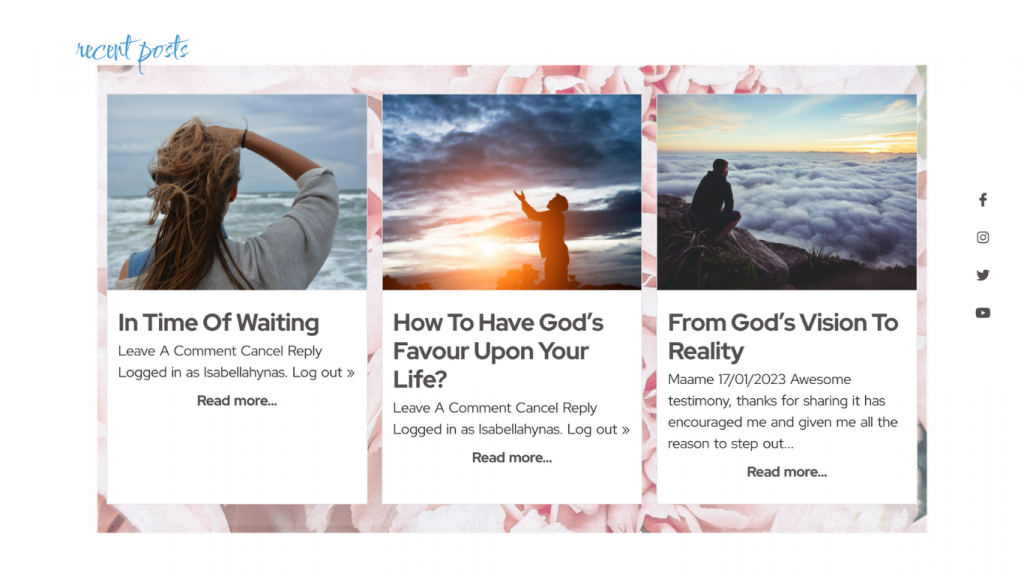This screenshot has width=1024, height=576.
Task: Open 'How To Have God's Favour' post title
Action: (x=498, y=351)
